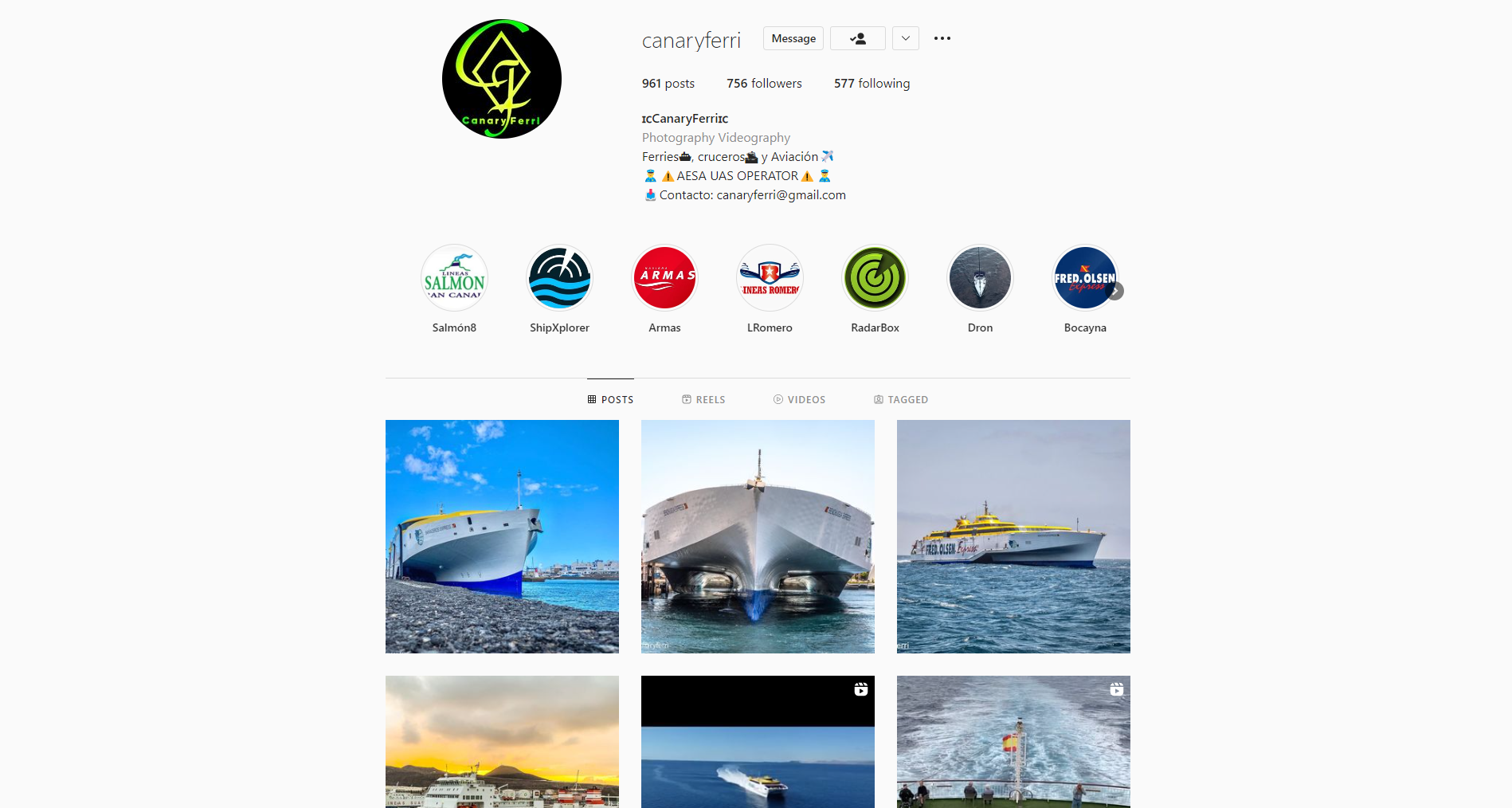Open the LRomero story highlight
The height and width of the screenshot is (808, 1512).
coord(770,278)
